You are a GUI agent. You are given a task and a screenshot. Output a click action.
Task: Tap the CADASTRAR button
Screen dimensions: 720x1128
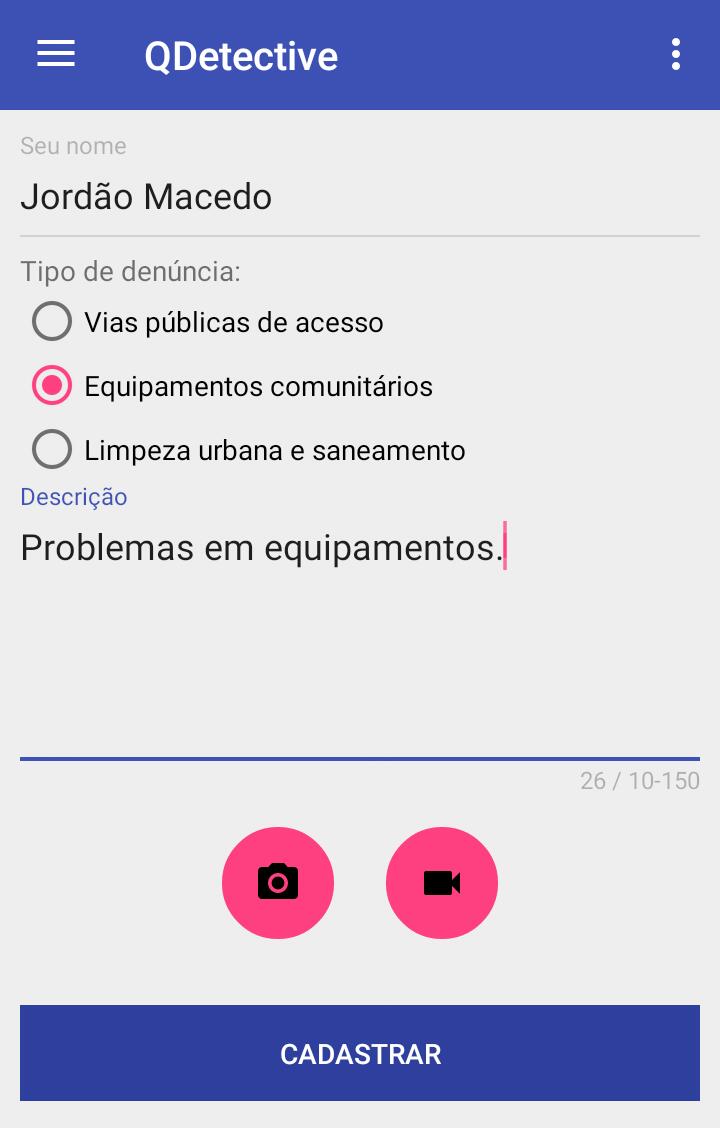tap(360, 1053)
